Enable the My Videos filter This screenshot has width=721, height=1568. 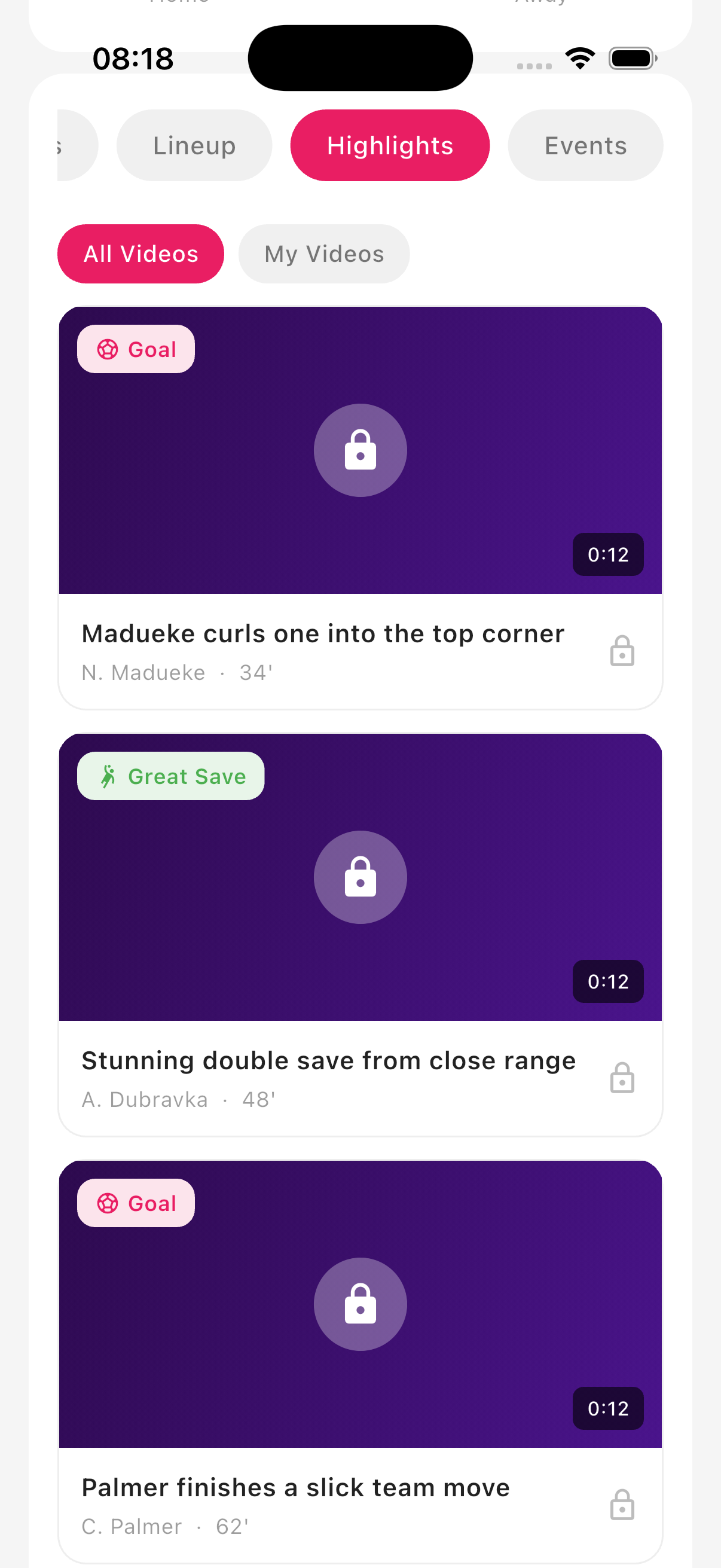pyautogui.click(x=323, y=253)
